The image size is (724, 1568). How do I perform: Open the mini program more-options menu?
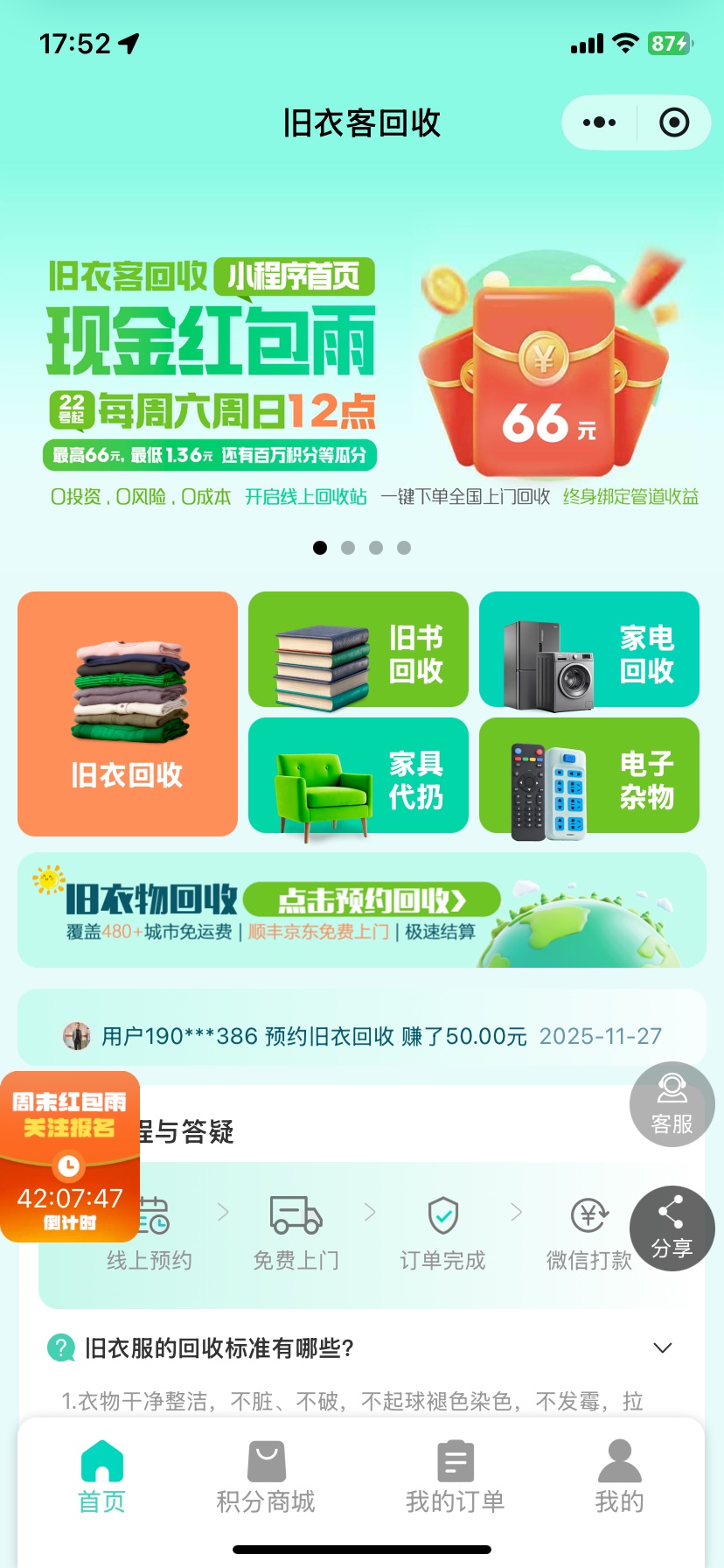click(x=599, y=122)
